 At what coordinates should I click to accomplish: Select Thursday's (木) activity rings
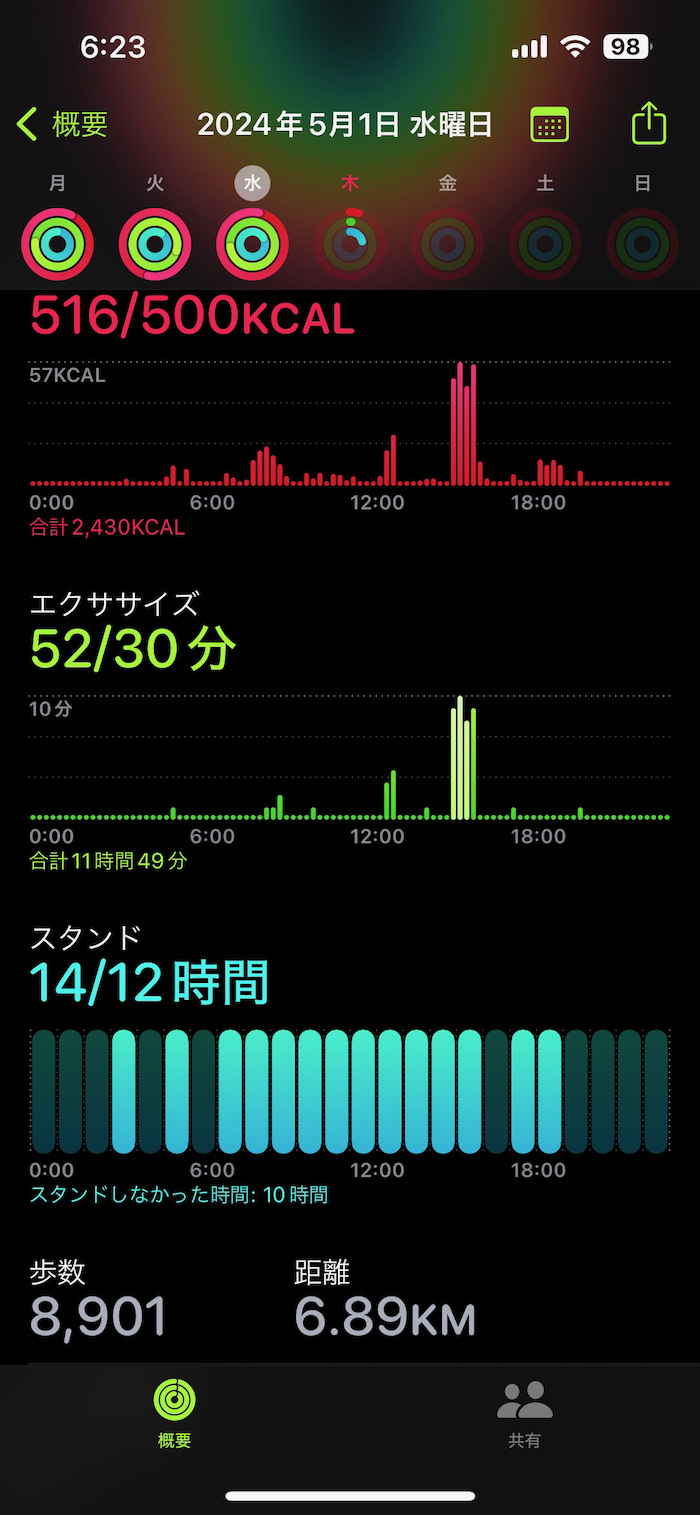pyautogui.click(x=350, y=243)
